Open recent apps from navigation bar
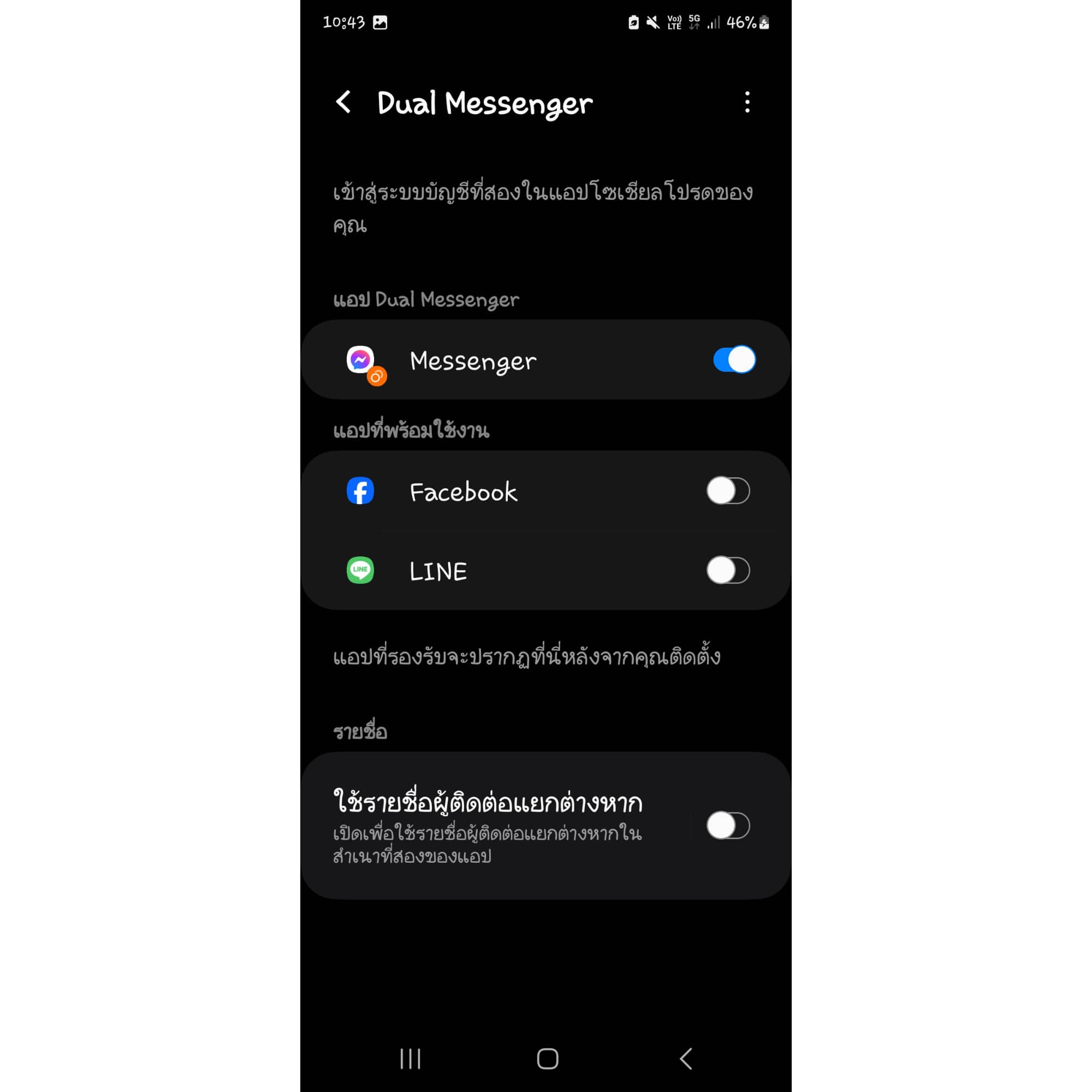Image resolution: width=1092 pixels, height=1092 pixels. [x=411, y=1059]
